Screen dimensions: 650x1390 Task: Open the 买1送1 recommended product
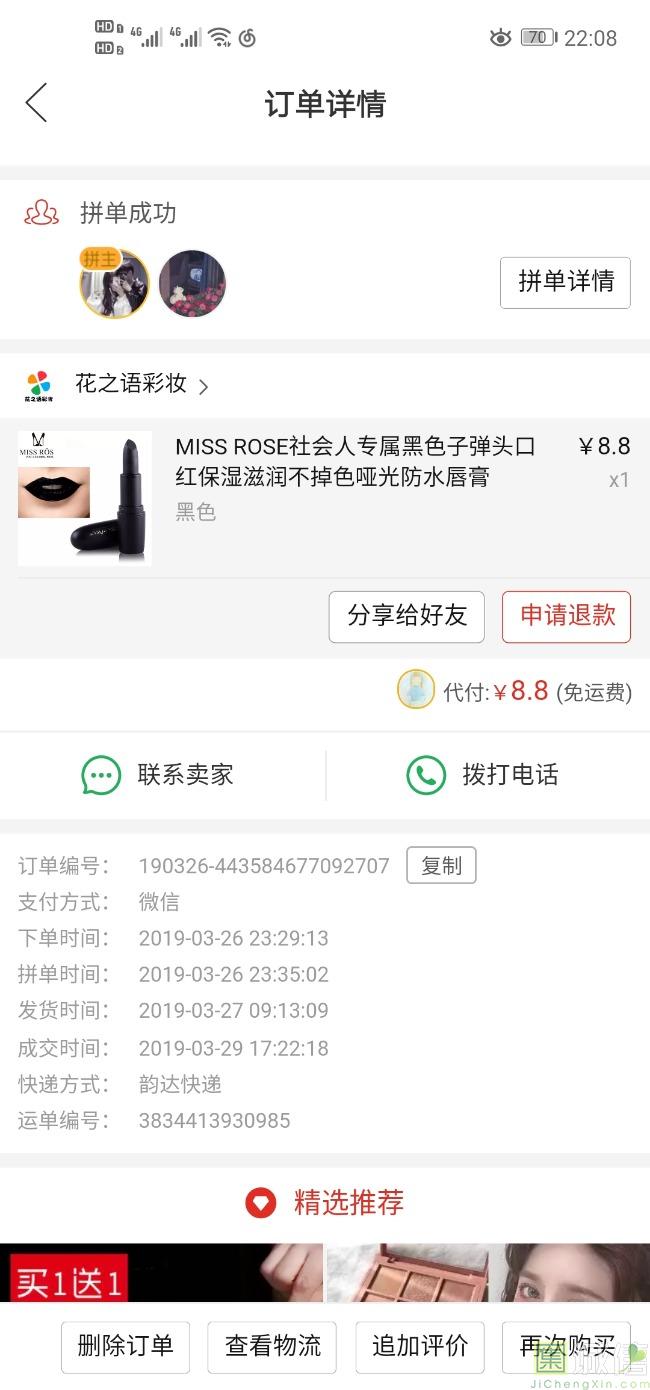(x=160, y=1272)
